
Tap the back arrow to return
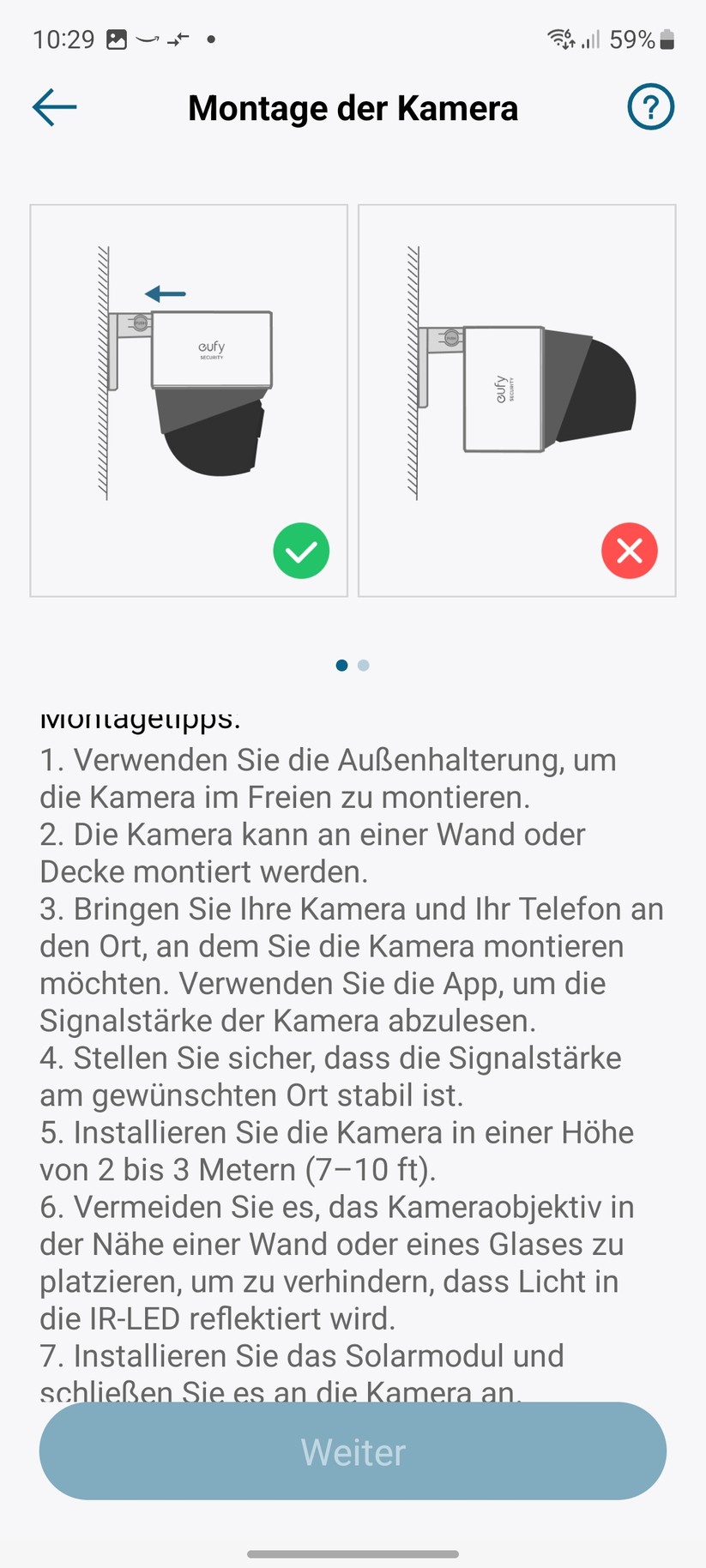coord(53,106)
